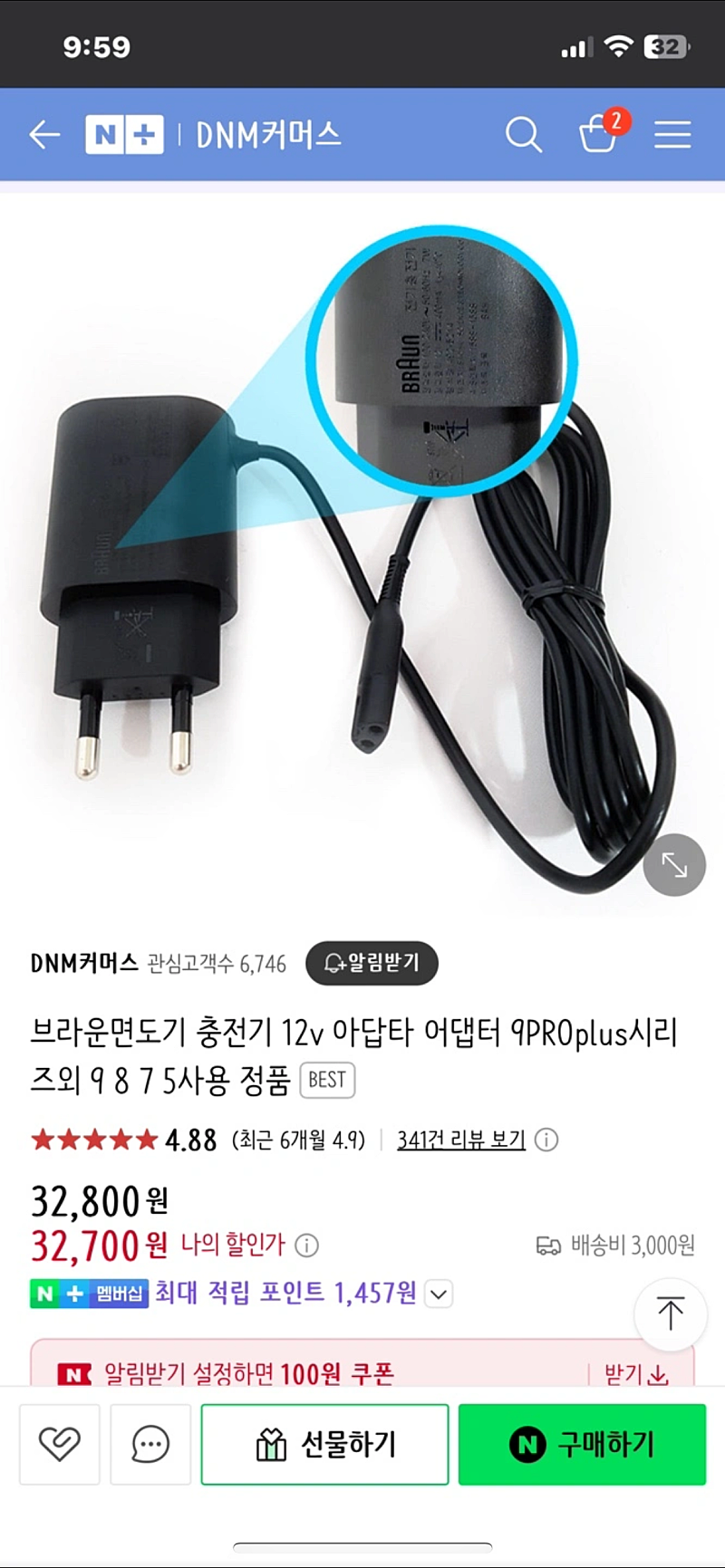Go back with the arrow icon

pos(43,135)
